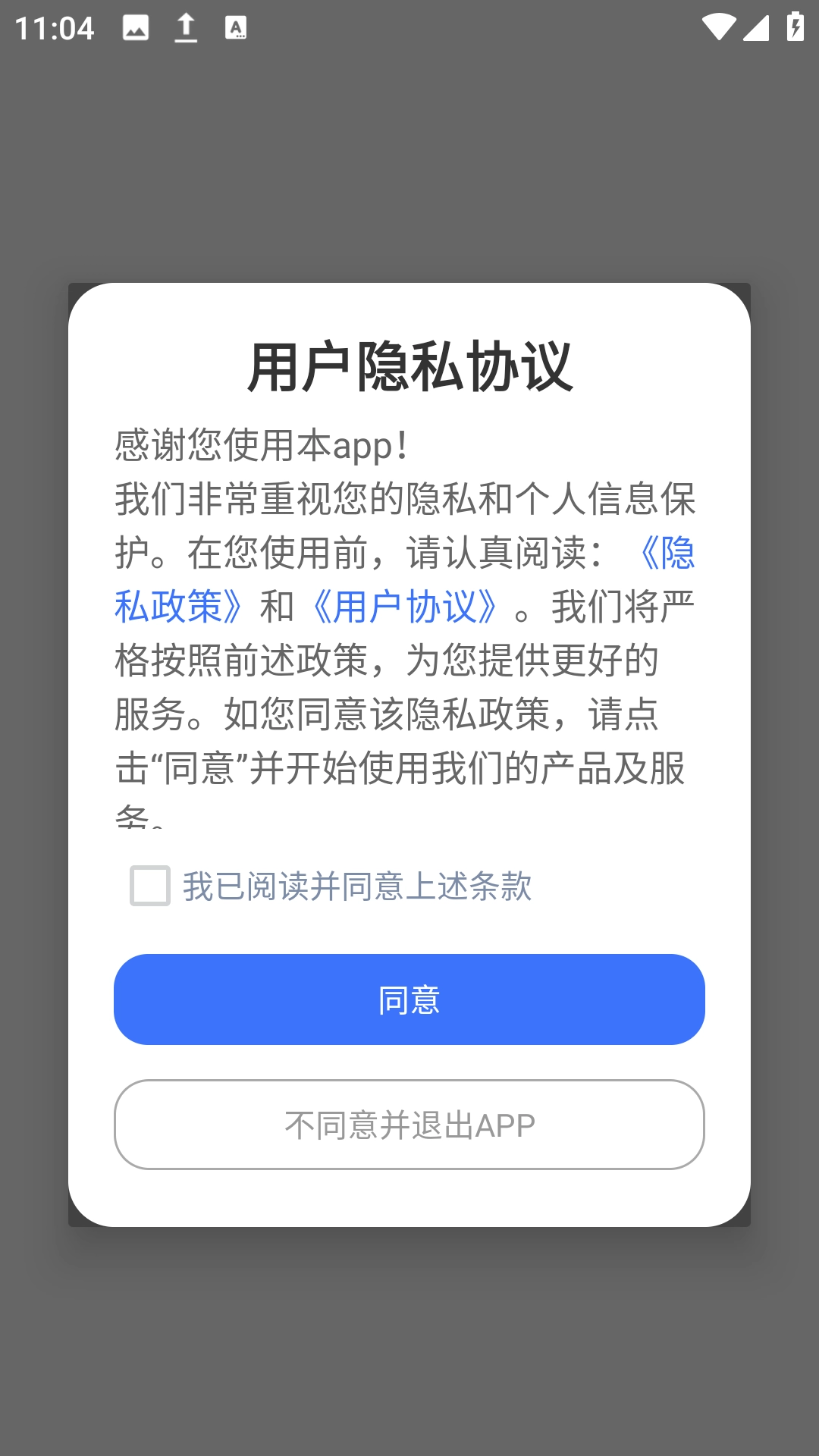Tap the scrollable privacy agreement text area
The image size is (819, 1456).
pyautogui.click(x=409, y=629)
